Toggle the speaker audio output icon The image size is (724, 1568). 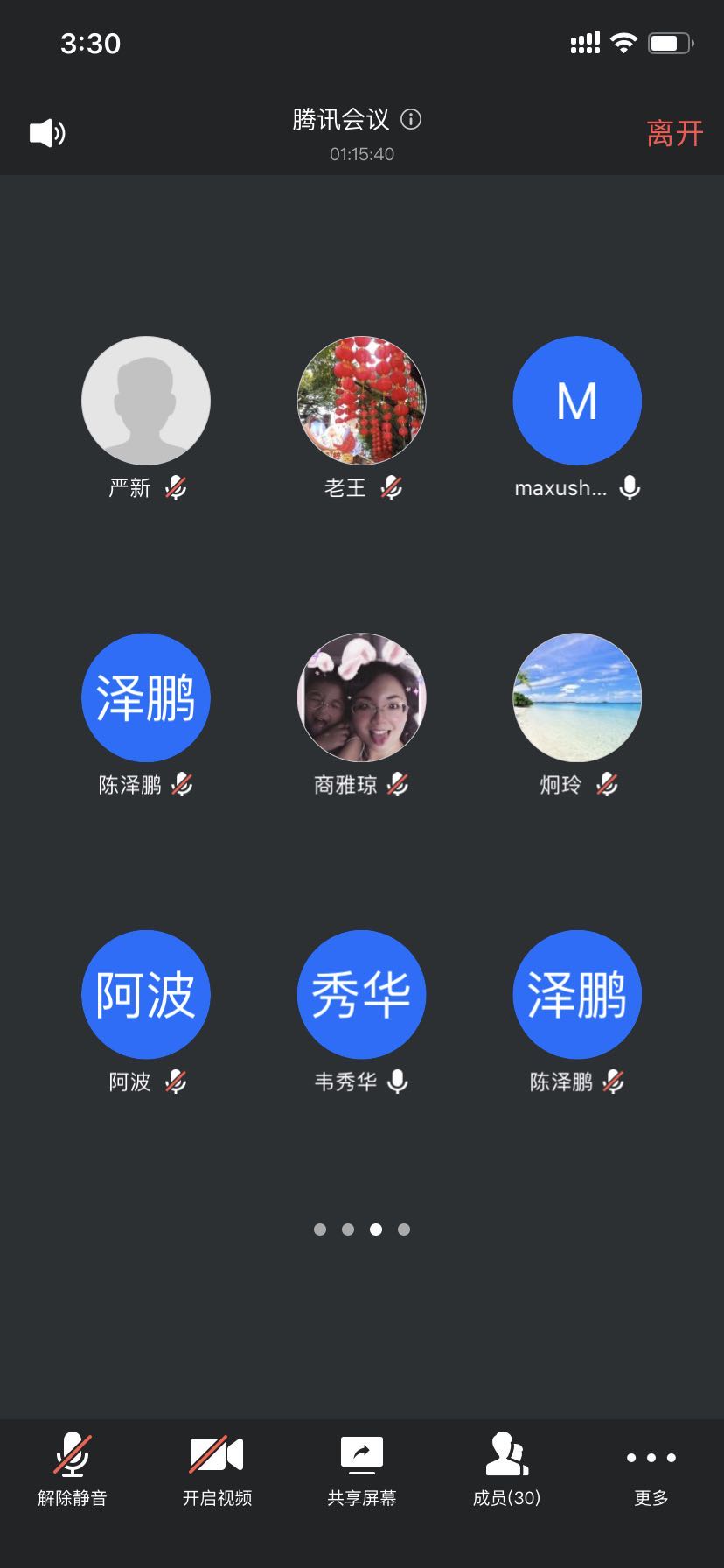[x=47, y=133]
